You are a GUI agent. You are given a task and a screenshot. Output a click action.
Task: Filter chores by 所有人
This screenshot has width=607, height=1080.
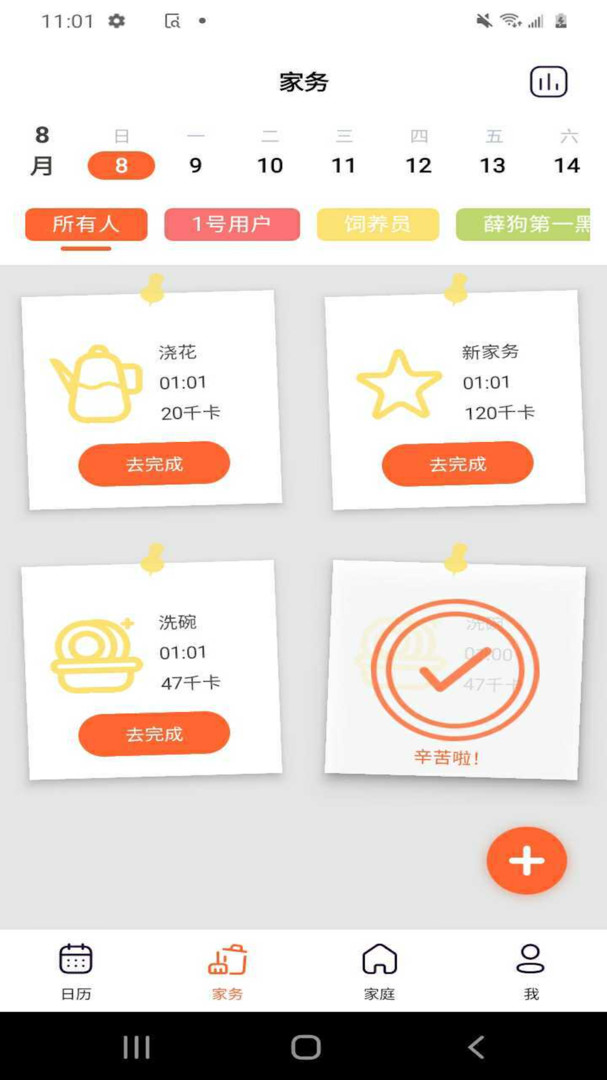(86, 225)
